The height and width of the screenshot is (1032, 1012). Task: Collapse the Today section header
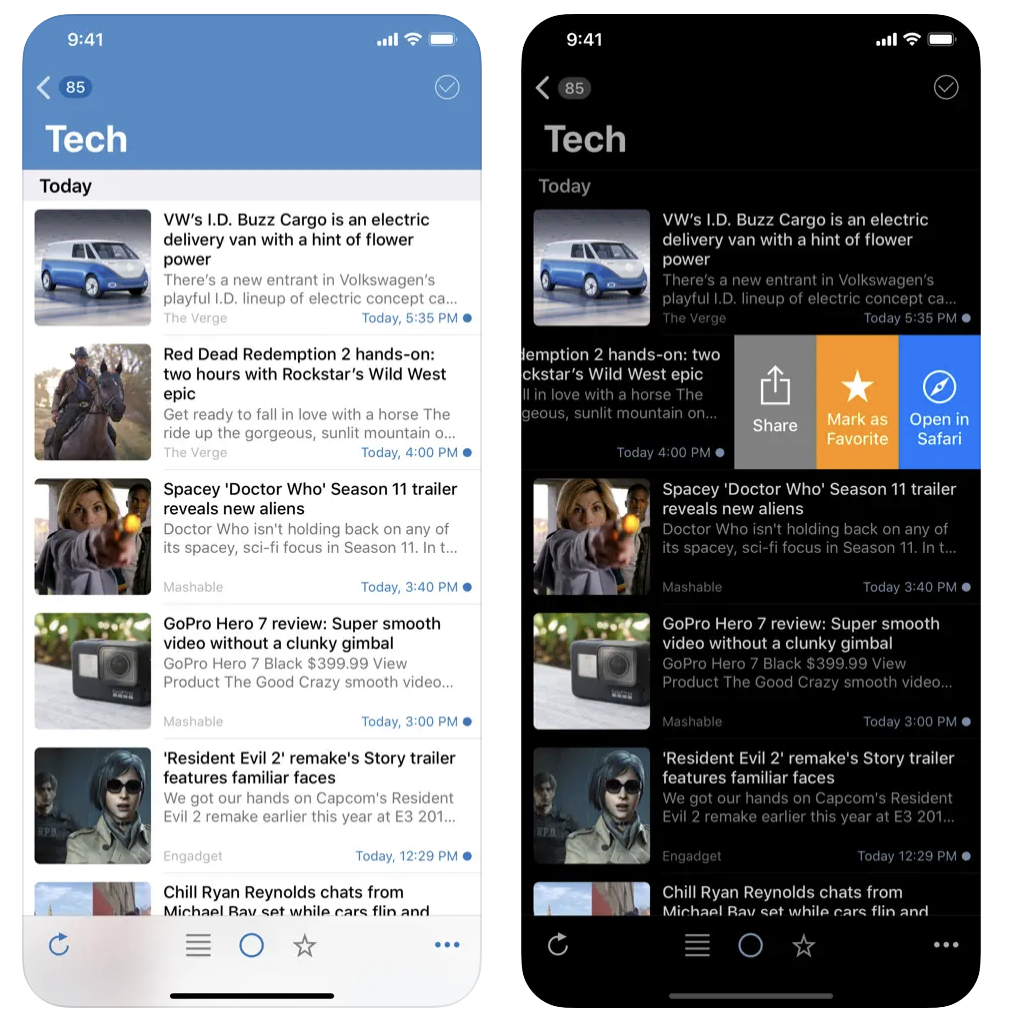pyautogui.click(x=65, y=186)
